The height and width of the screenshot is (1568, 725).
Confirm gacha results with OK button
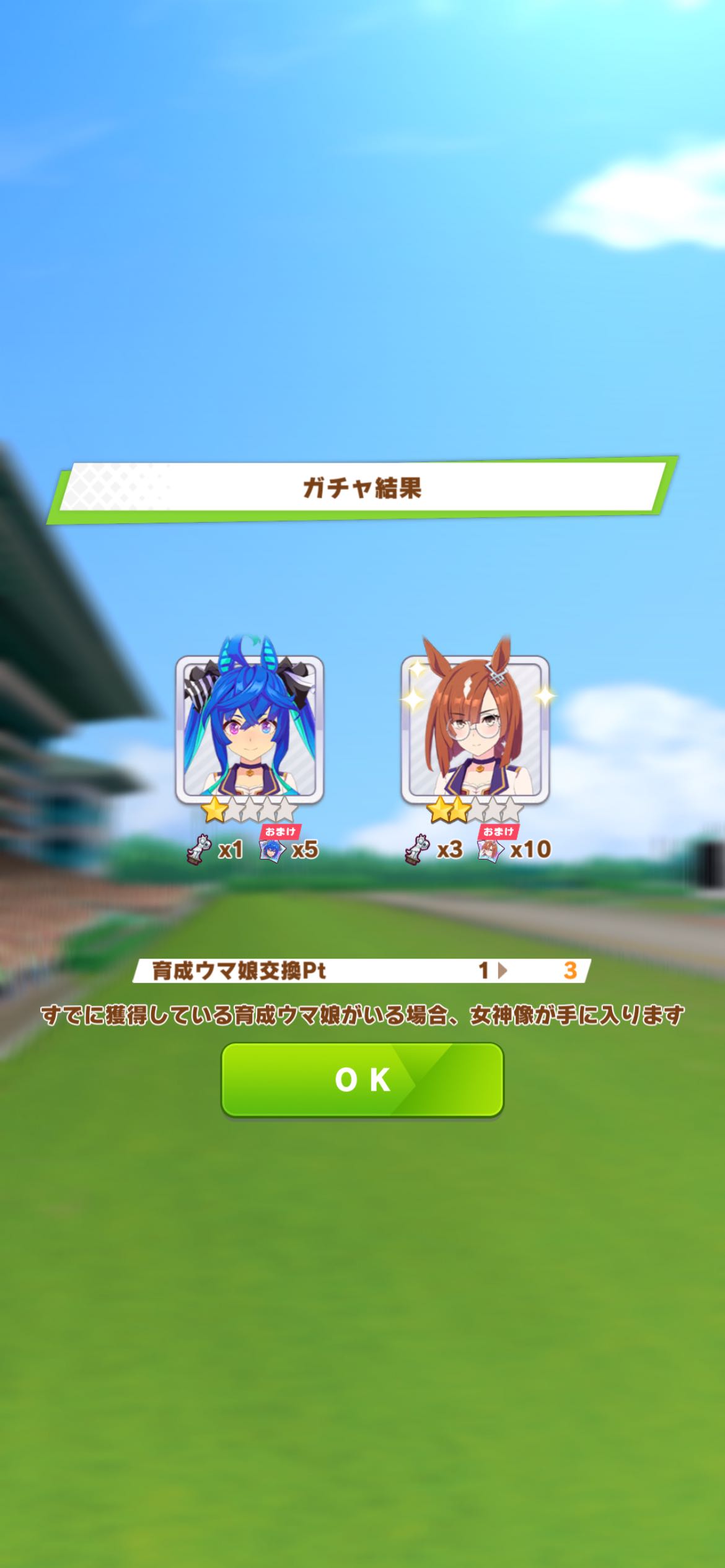coord(362,1080)
